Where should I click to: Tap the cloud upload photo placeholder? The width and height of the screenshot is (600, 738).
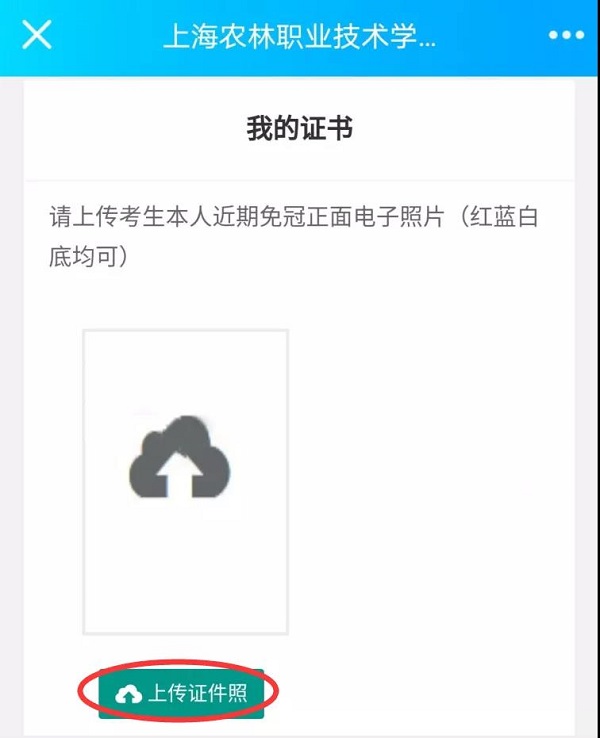pos(185,481)
